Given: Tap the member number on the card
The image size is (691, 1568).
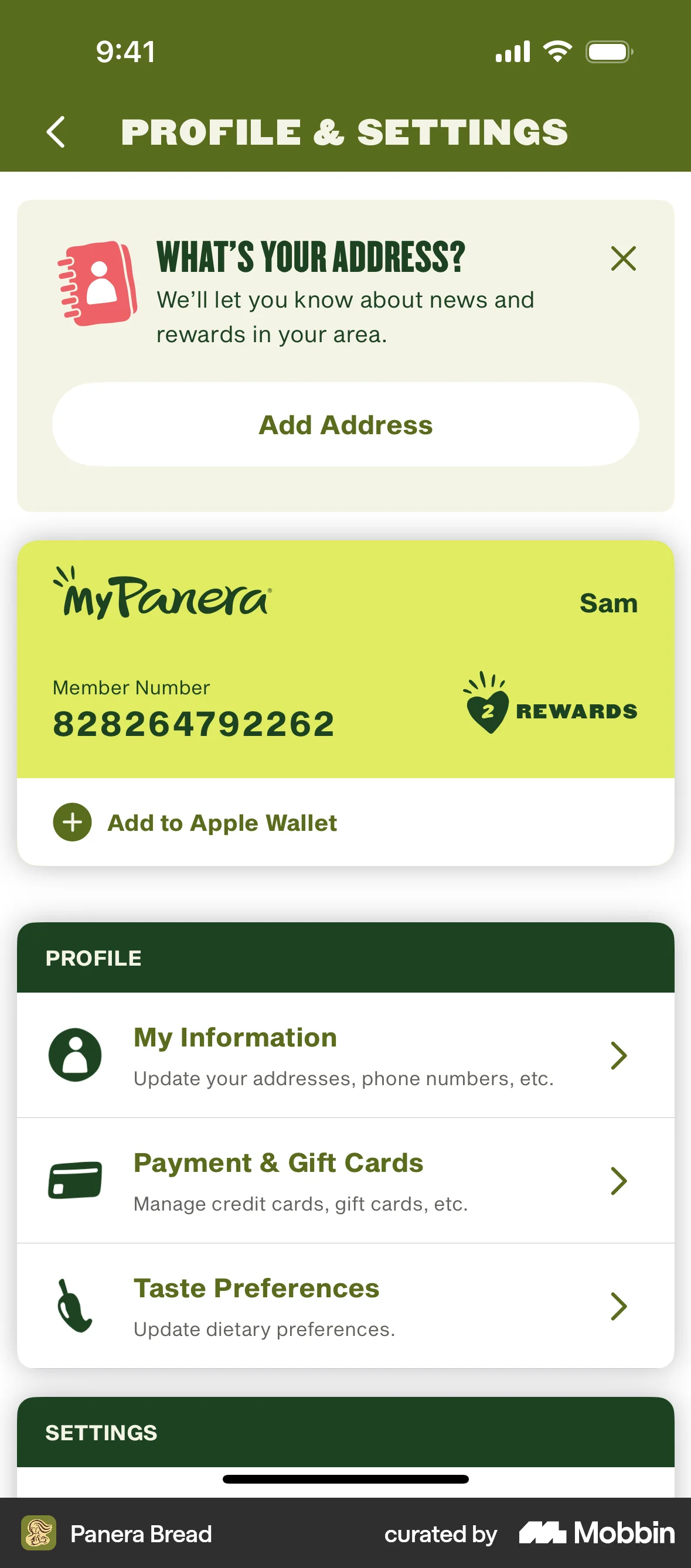Looking at the screenshot, I should tap(193, 723).
